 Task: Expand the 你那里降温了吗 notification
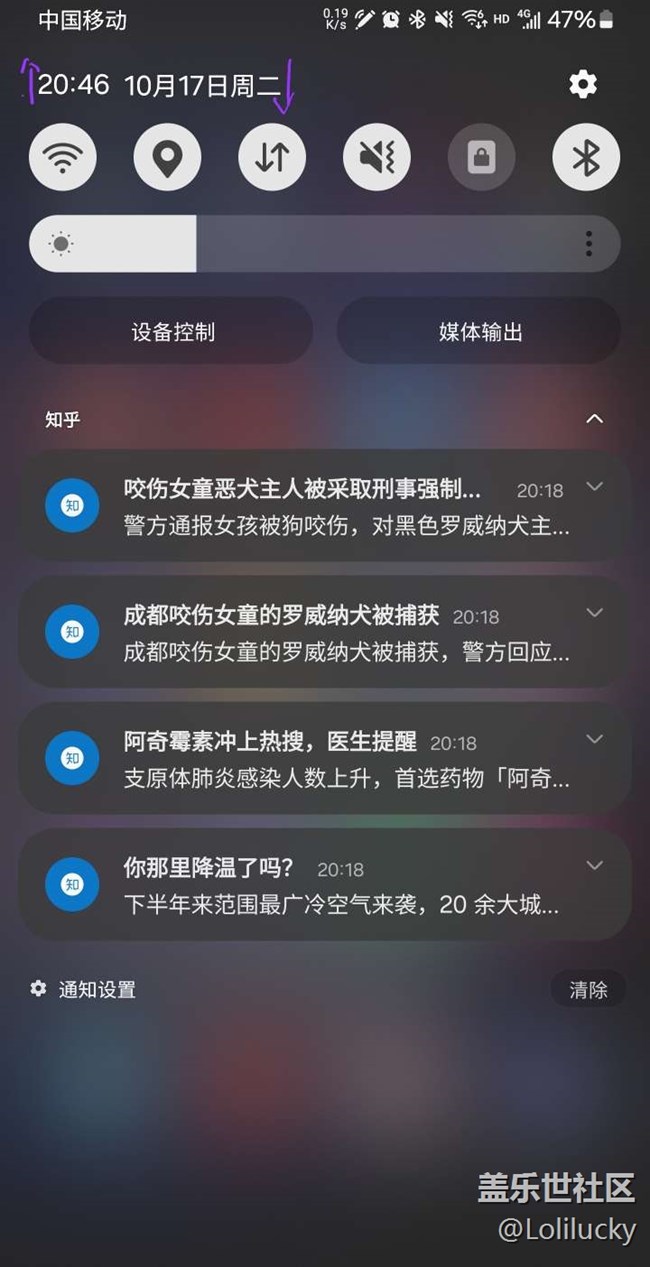(x=594, y=865)
